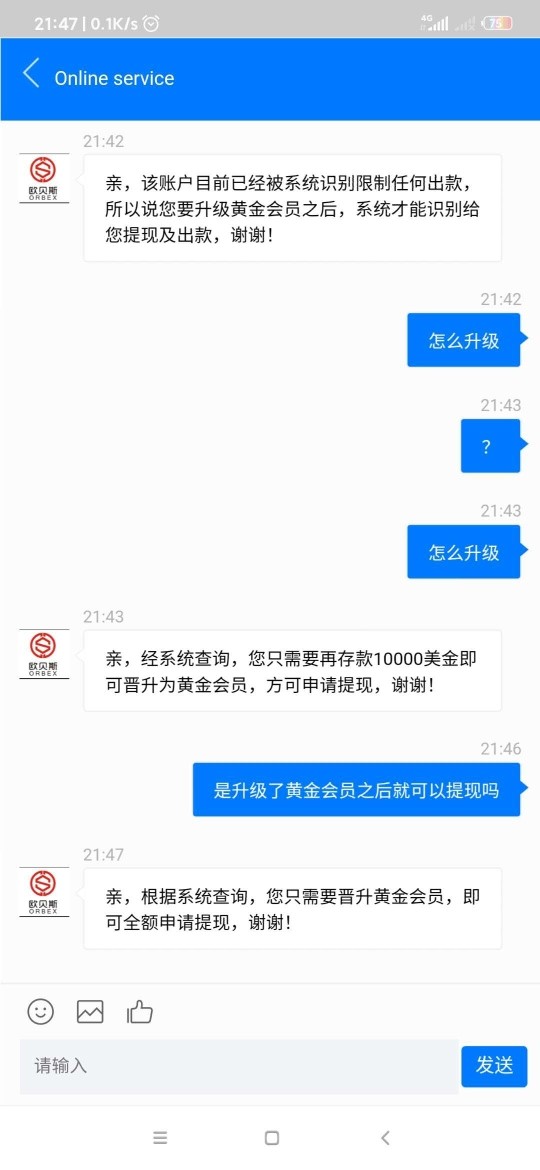The width and height of the screenshot is (540, 1170).
Task: Tap the system home button
Action: click(x=272, y=1138)
